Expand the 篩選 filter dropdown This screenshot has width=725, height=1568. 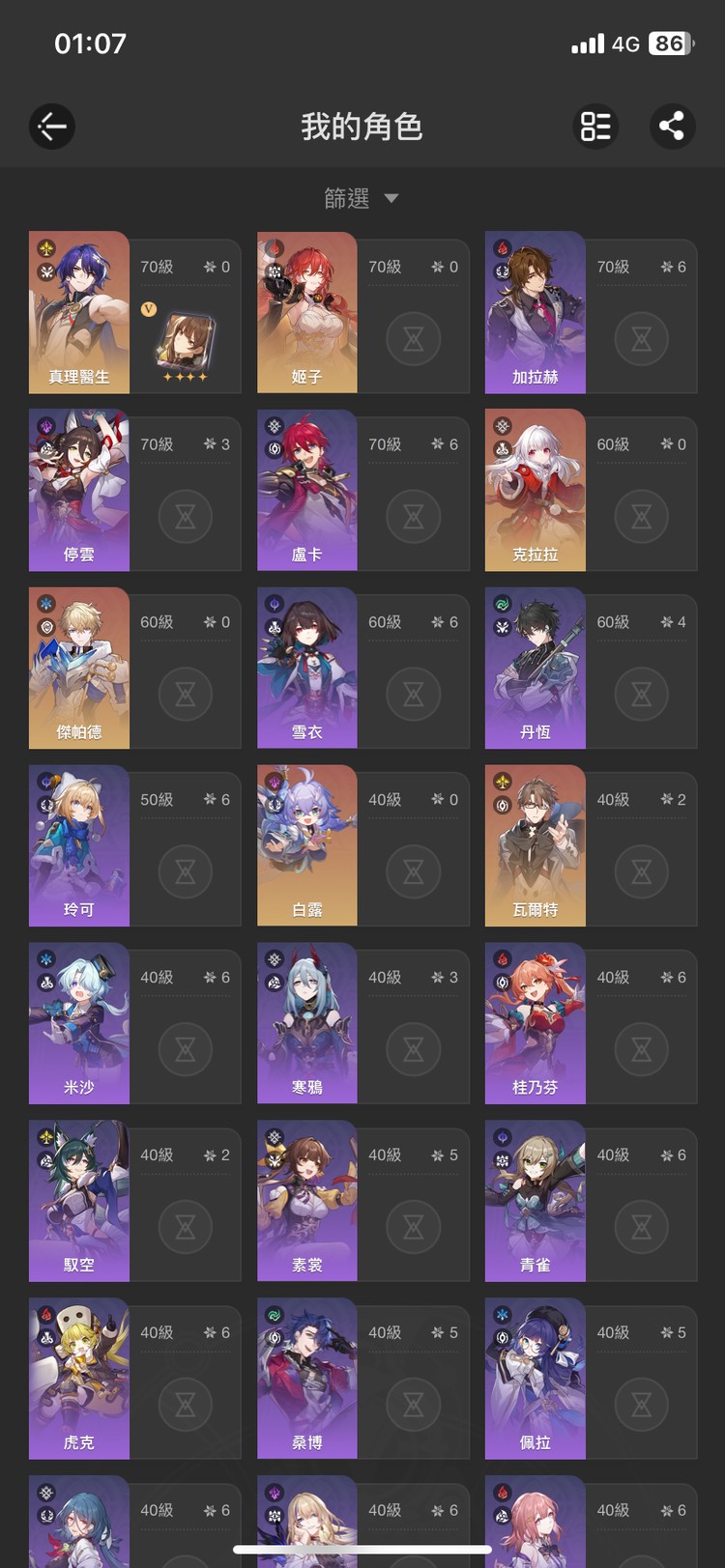pyautogui.click(x=362, y=198)
